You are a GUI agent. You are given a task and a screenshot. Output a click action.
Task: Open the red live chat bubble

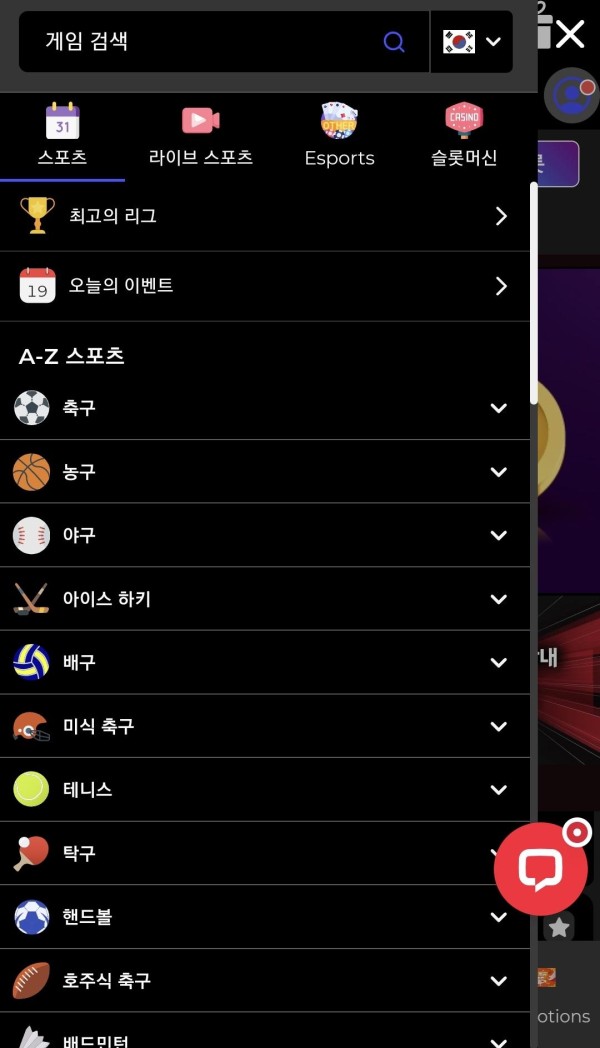point(541,869)
